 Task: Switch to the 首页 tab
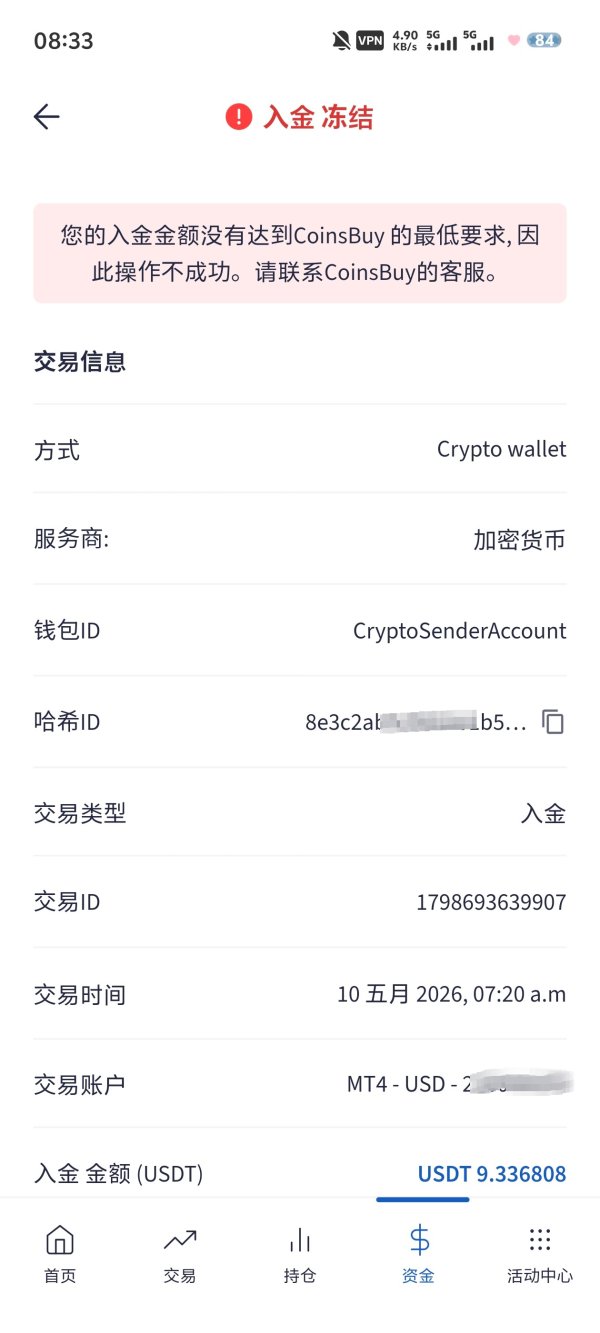(60, 1254)
